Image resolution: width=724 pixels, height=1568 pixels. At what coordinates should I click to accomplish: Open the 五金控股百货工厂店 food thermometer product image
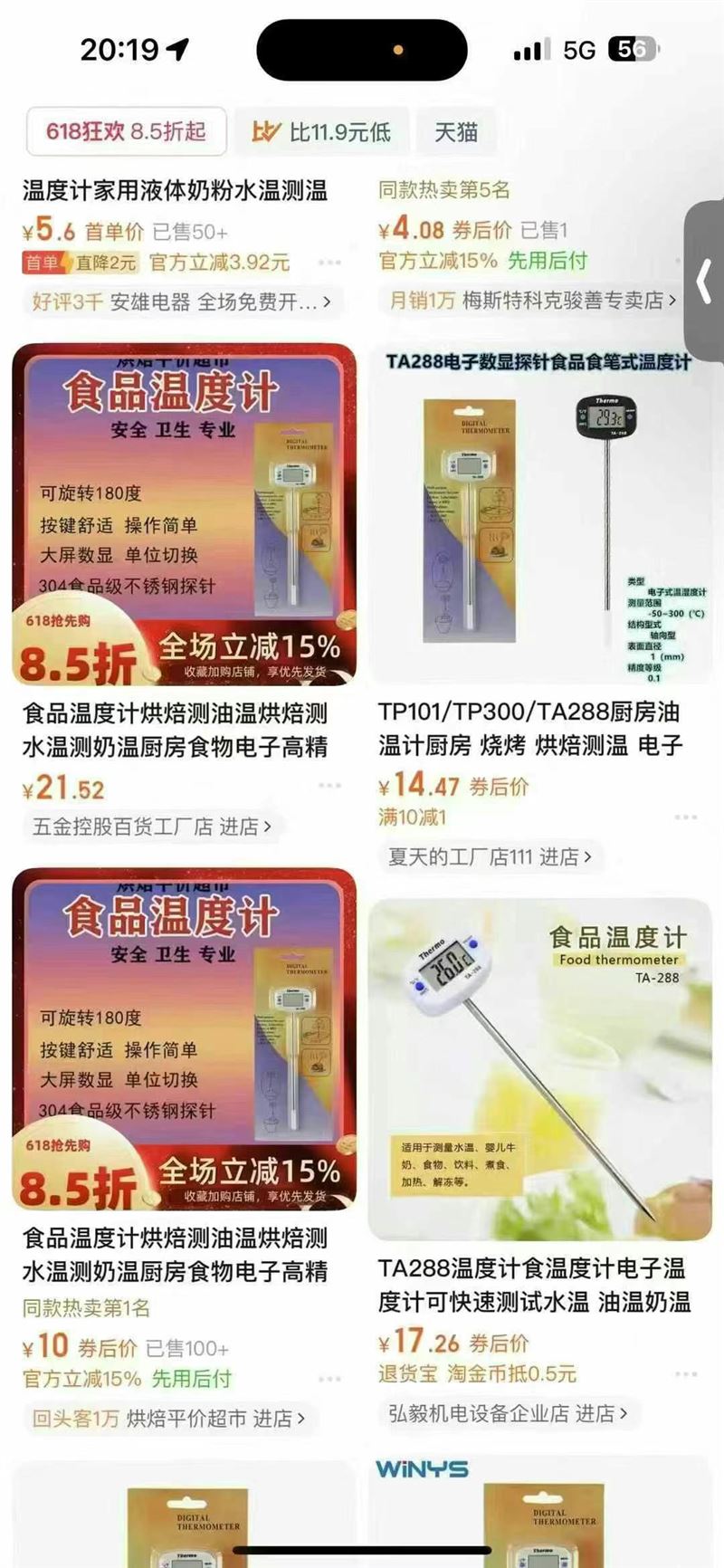(185, 514)
